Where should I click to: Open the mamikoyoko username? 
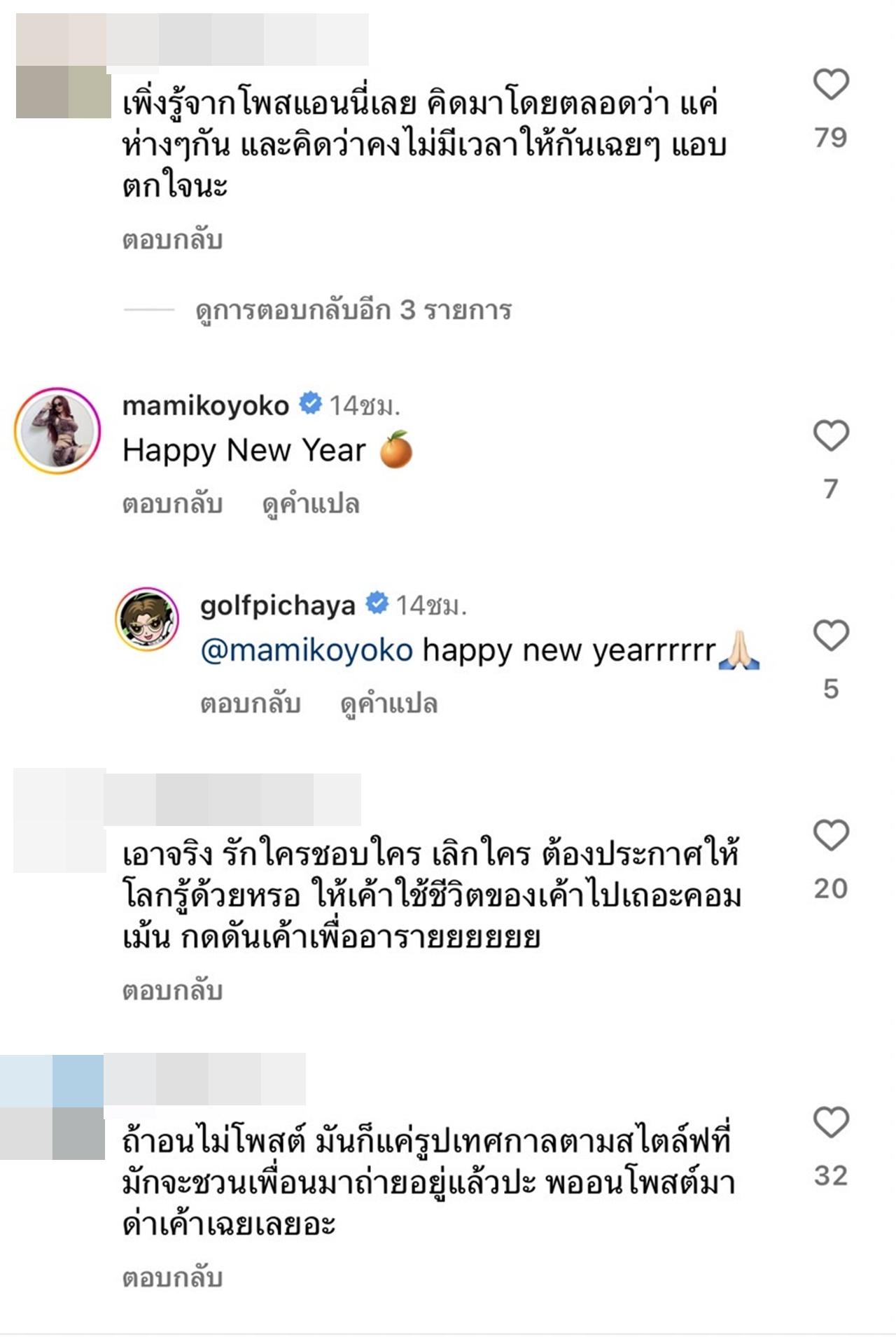pyautogui.click(x=206, y=405)
